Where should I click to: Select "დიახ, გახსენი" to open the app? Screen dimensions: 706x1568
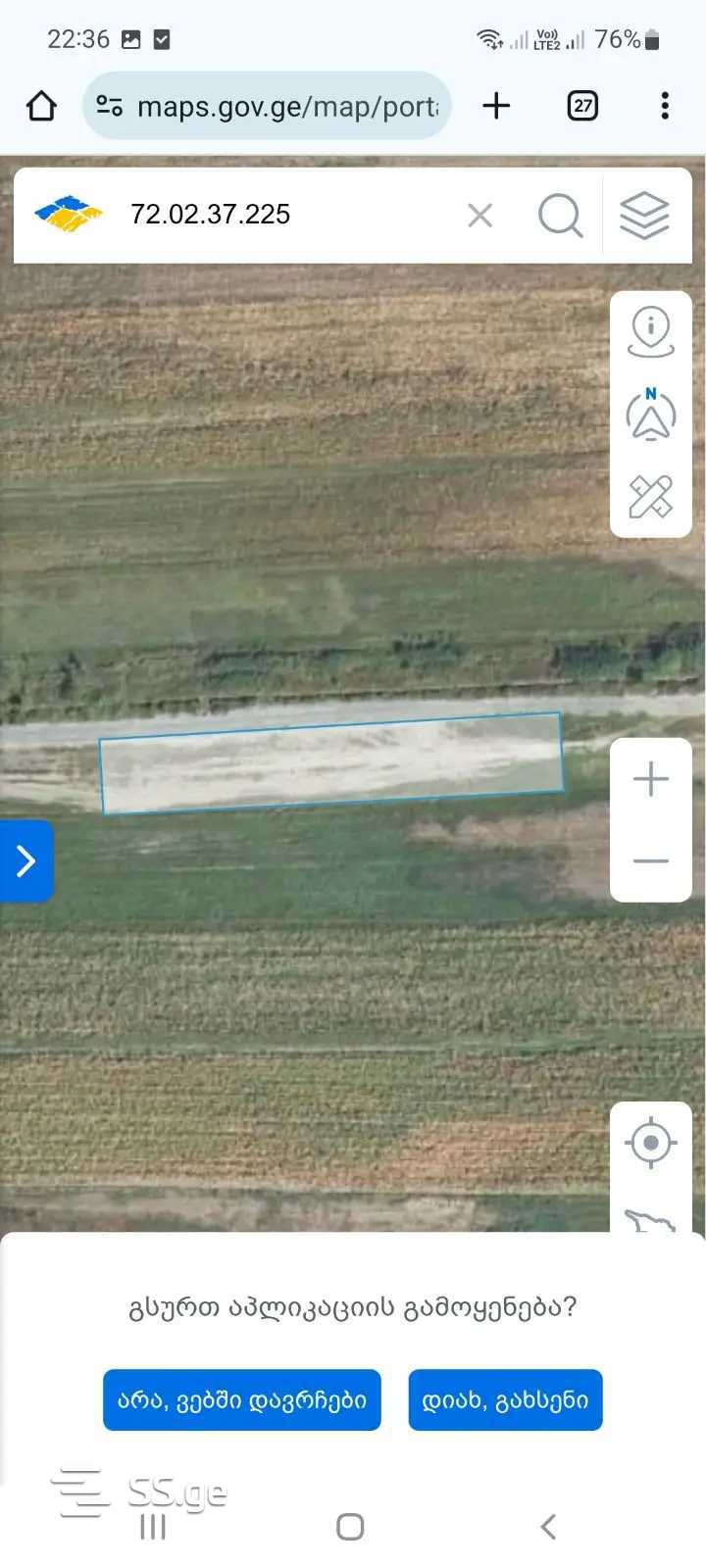(x=505, y=1399)
